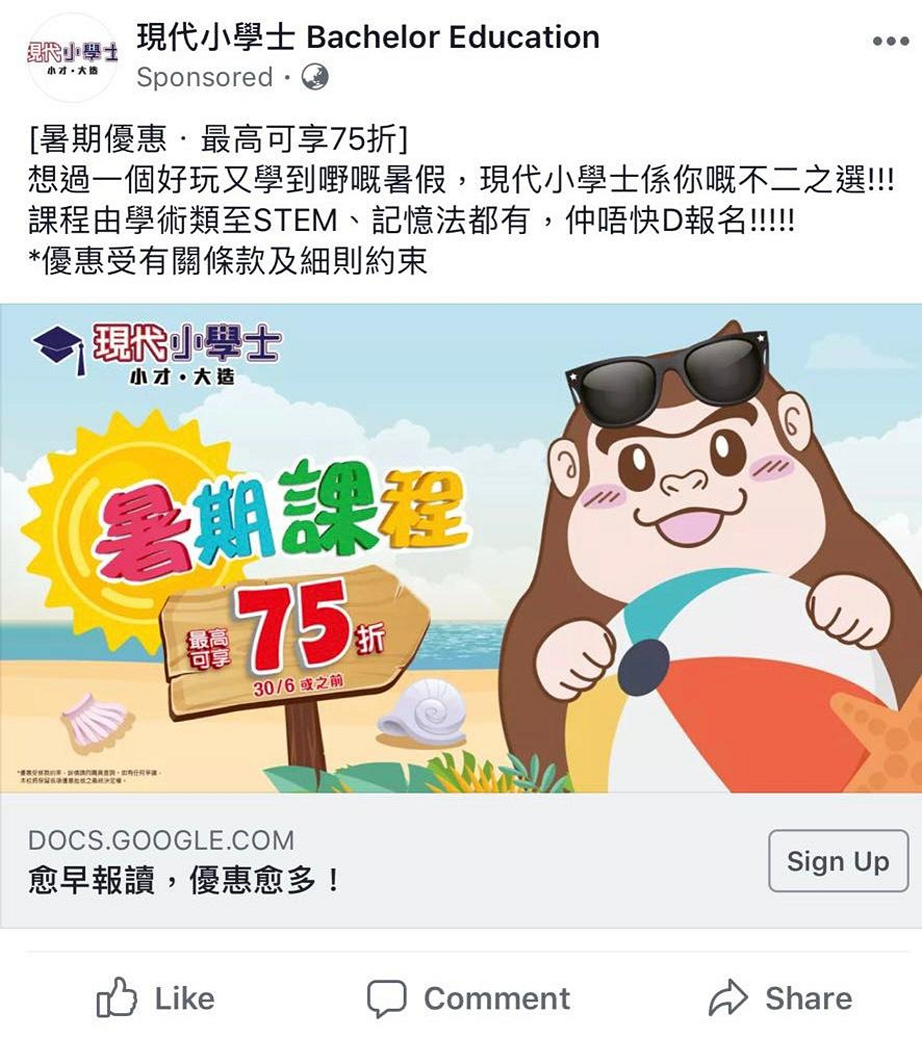The image size is (922, 1041).
Task: Open the docs.google.com link headline
Action: [x=185, y=880]
